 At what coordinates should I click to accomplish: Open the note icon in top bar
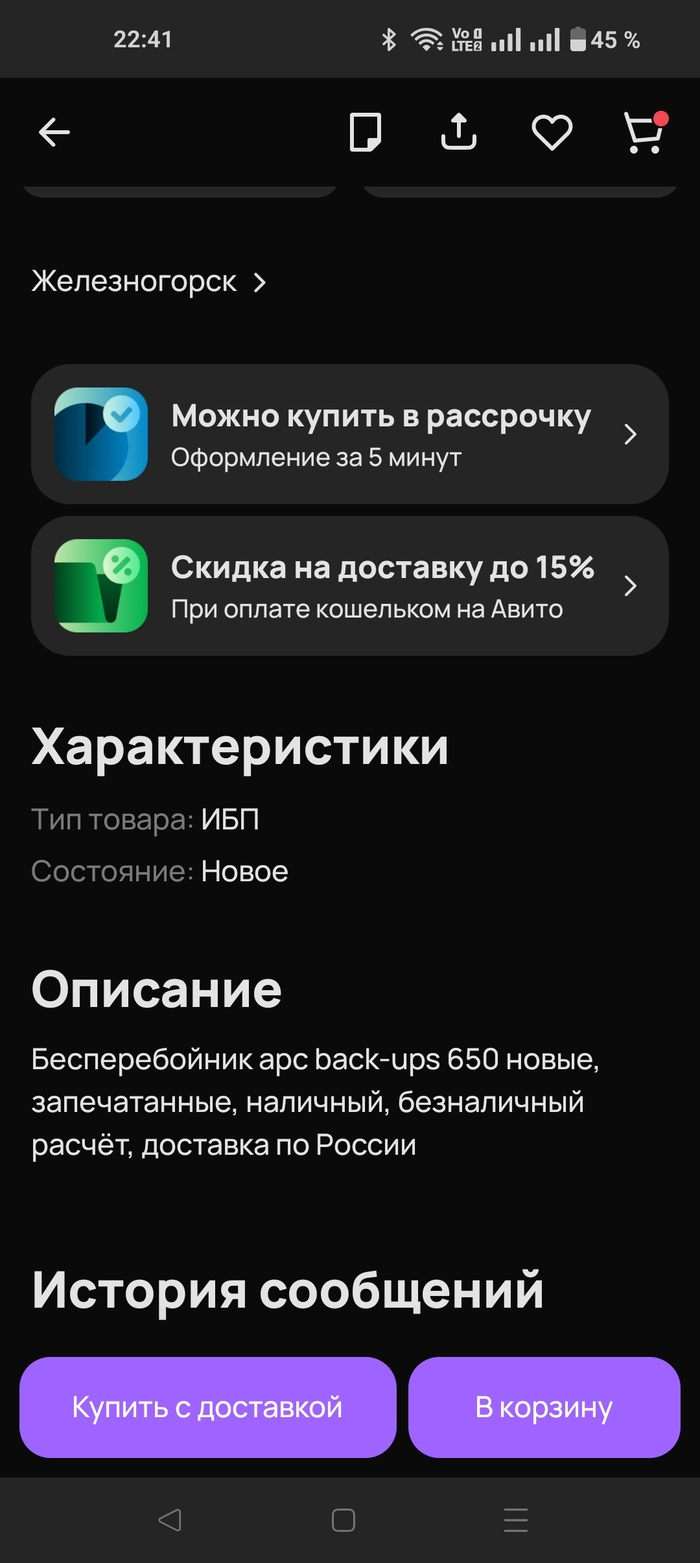pos(366,132)
